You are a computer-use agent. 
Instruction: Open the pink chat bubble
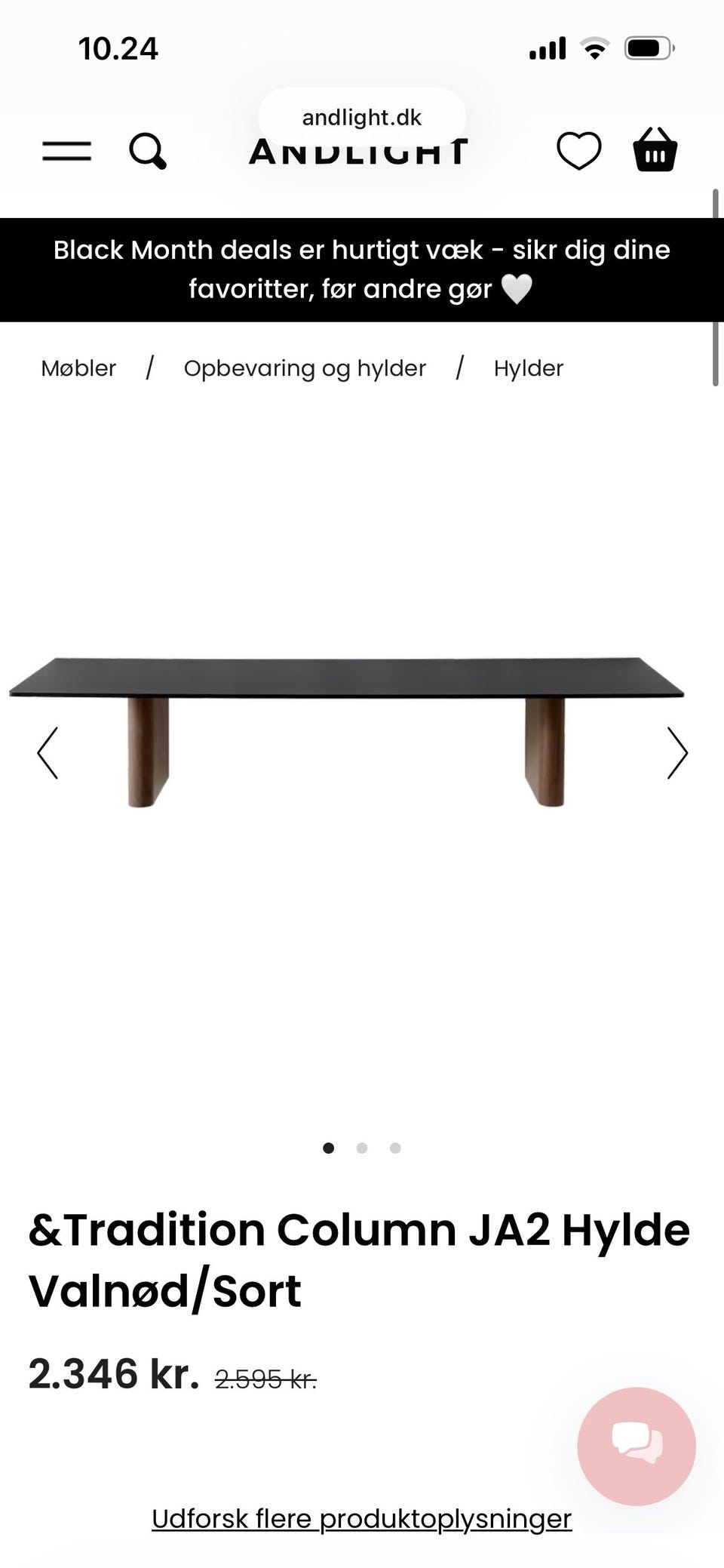click(x=637, y=1446)
